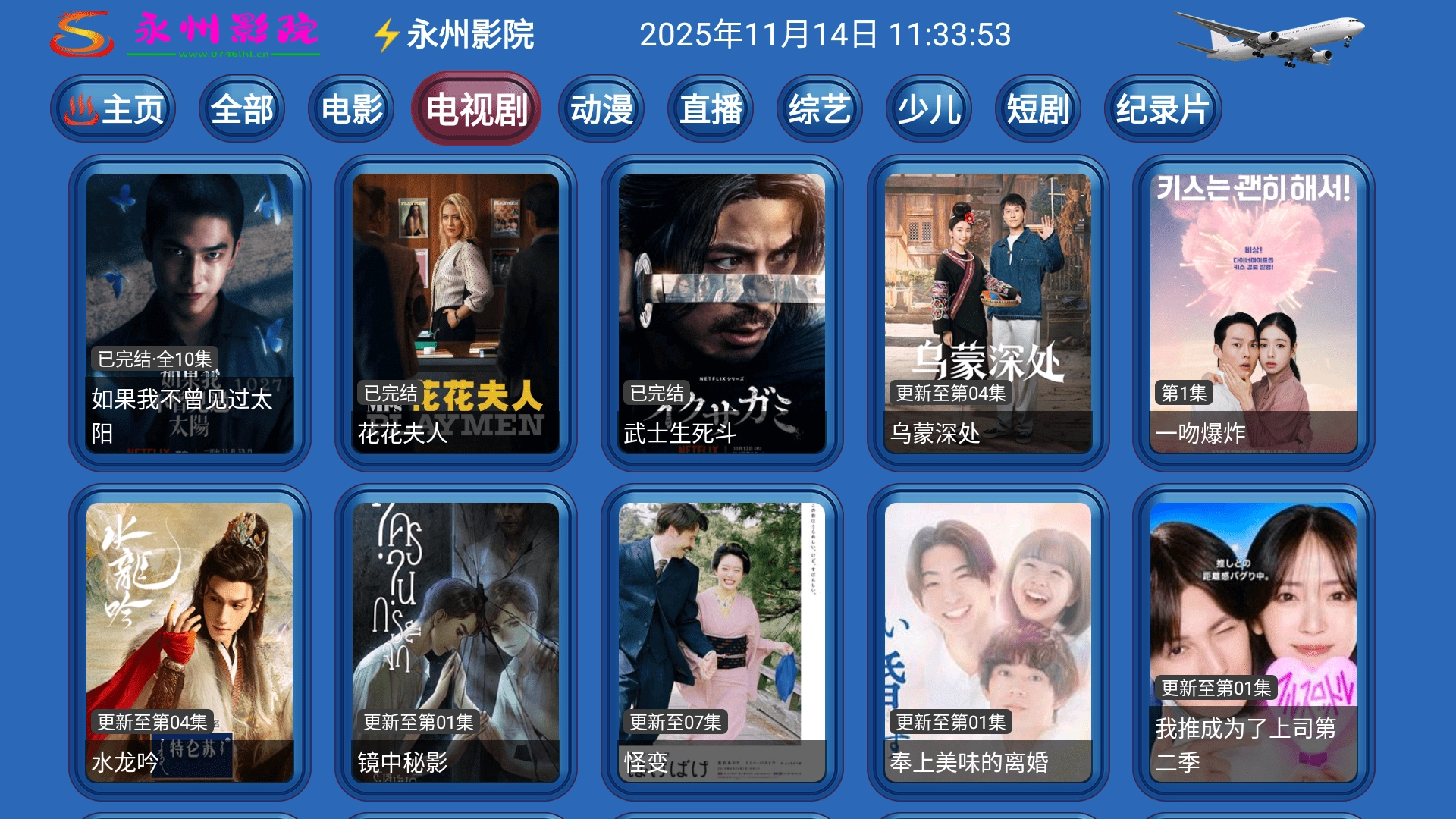The width and height of the screenshot is (1456, 819).
Task: Switch to the 纪录片 tab
Action: tap(1163, 109)
